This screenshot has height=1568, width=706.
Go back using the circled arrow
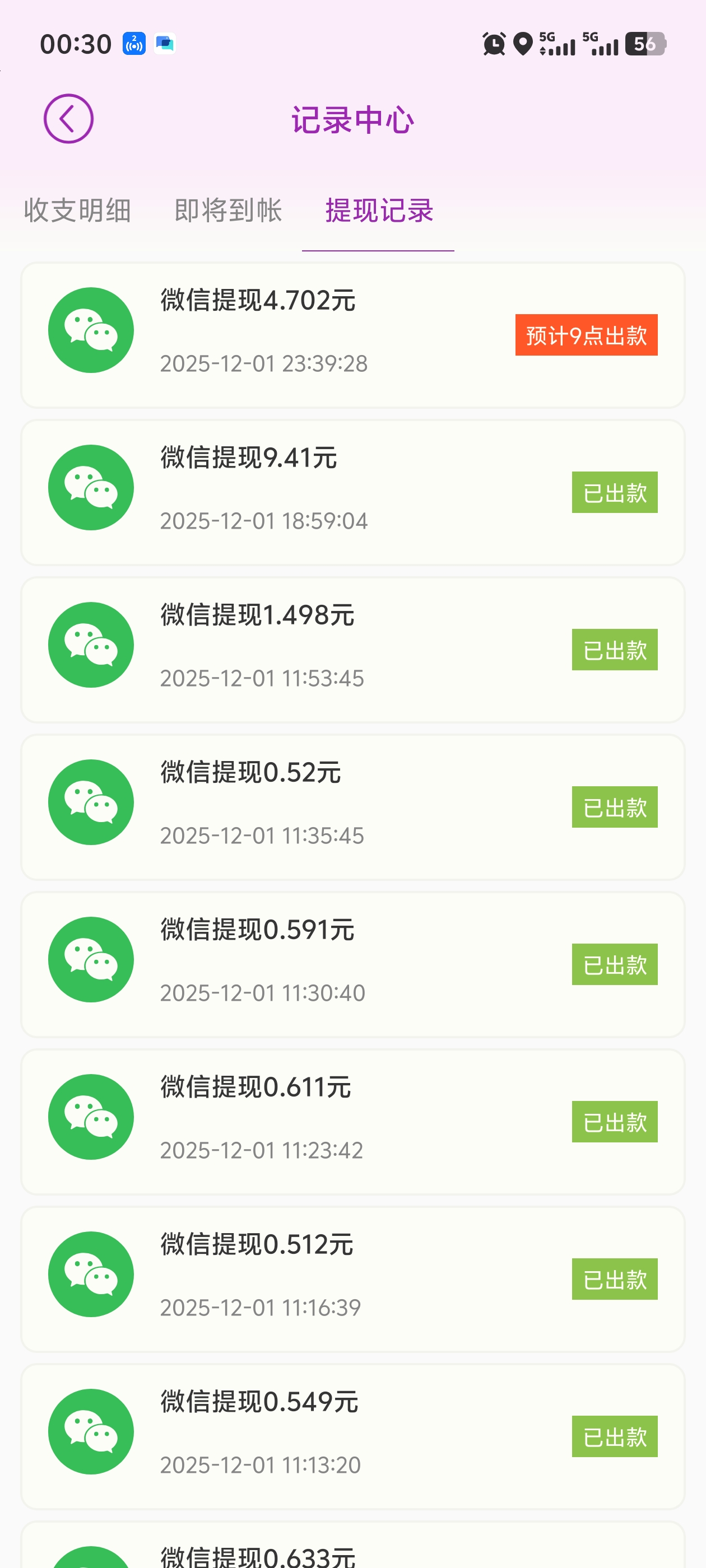[x=68, y=119]
